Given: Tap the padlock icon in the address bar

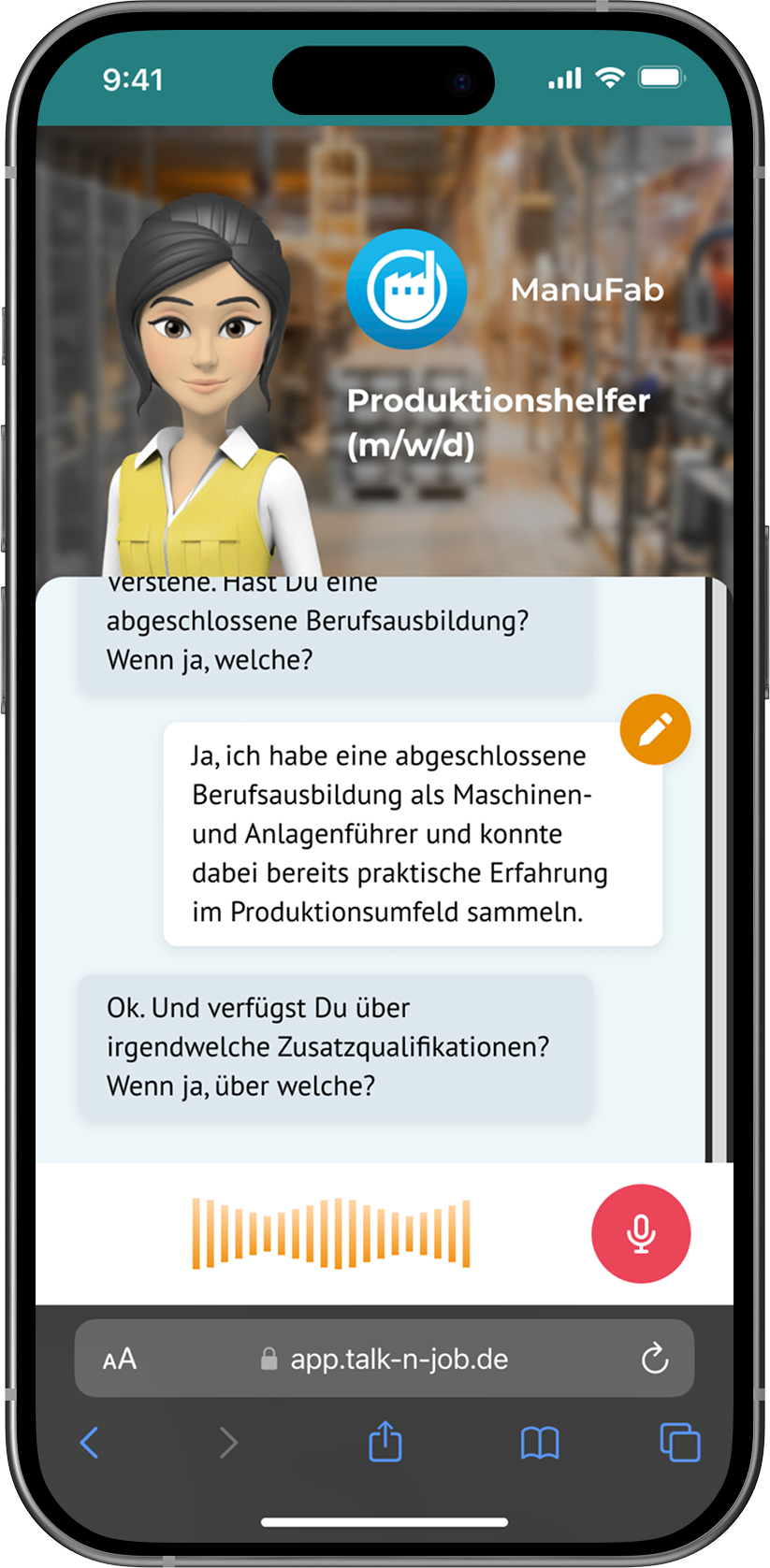Looking at the screenshot, I should pyautogui.click(x=270, y=1359).
